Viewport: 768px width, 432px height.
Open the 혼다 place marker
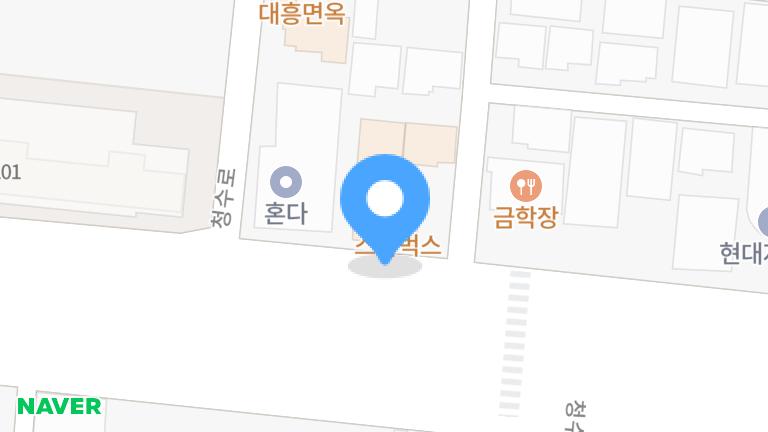coord(286,182)
